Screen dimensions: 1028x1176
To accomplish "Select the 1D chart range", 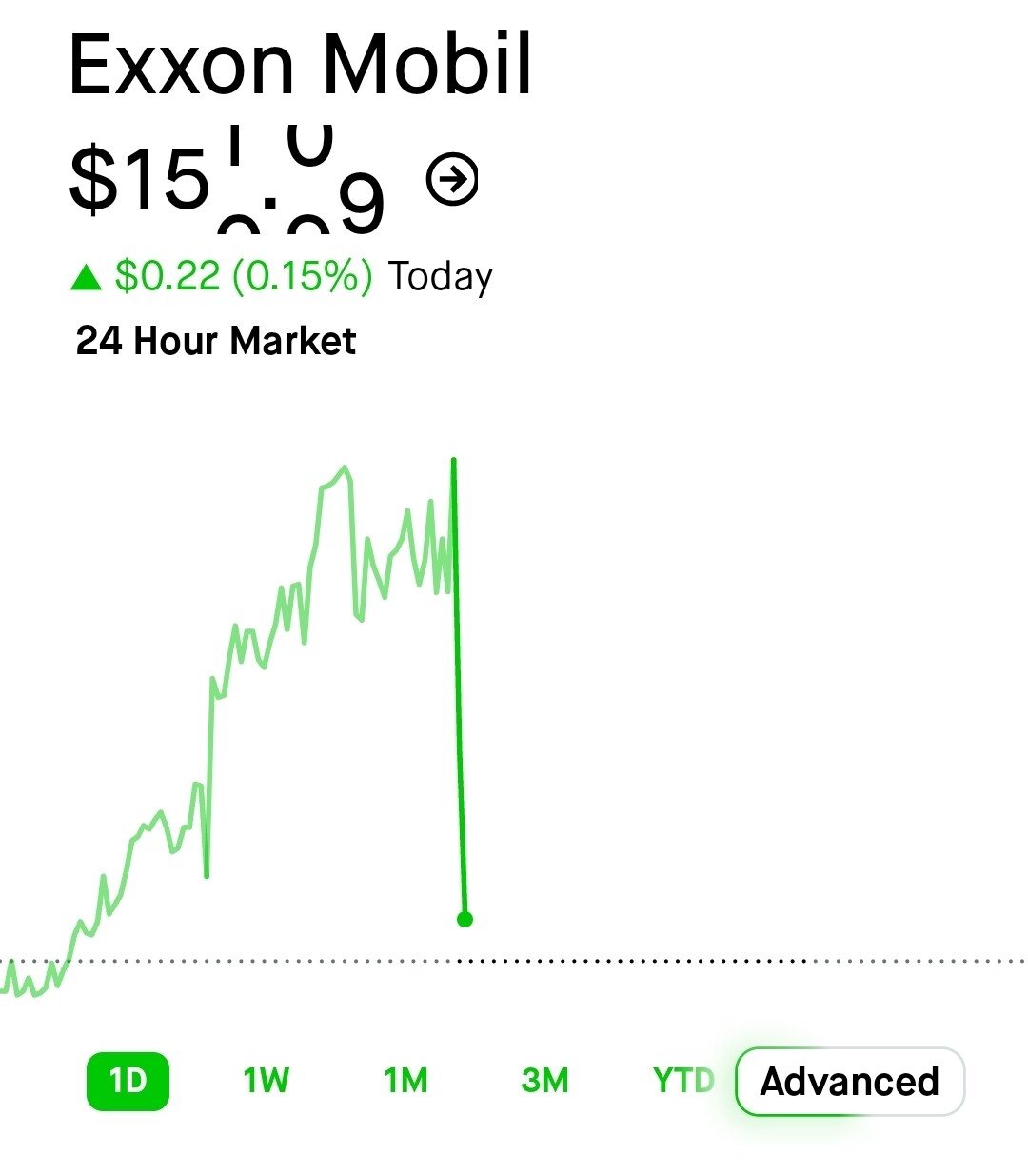I will click(128, 1081).
